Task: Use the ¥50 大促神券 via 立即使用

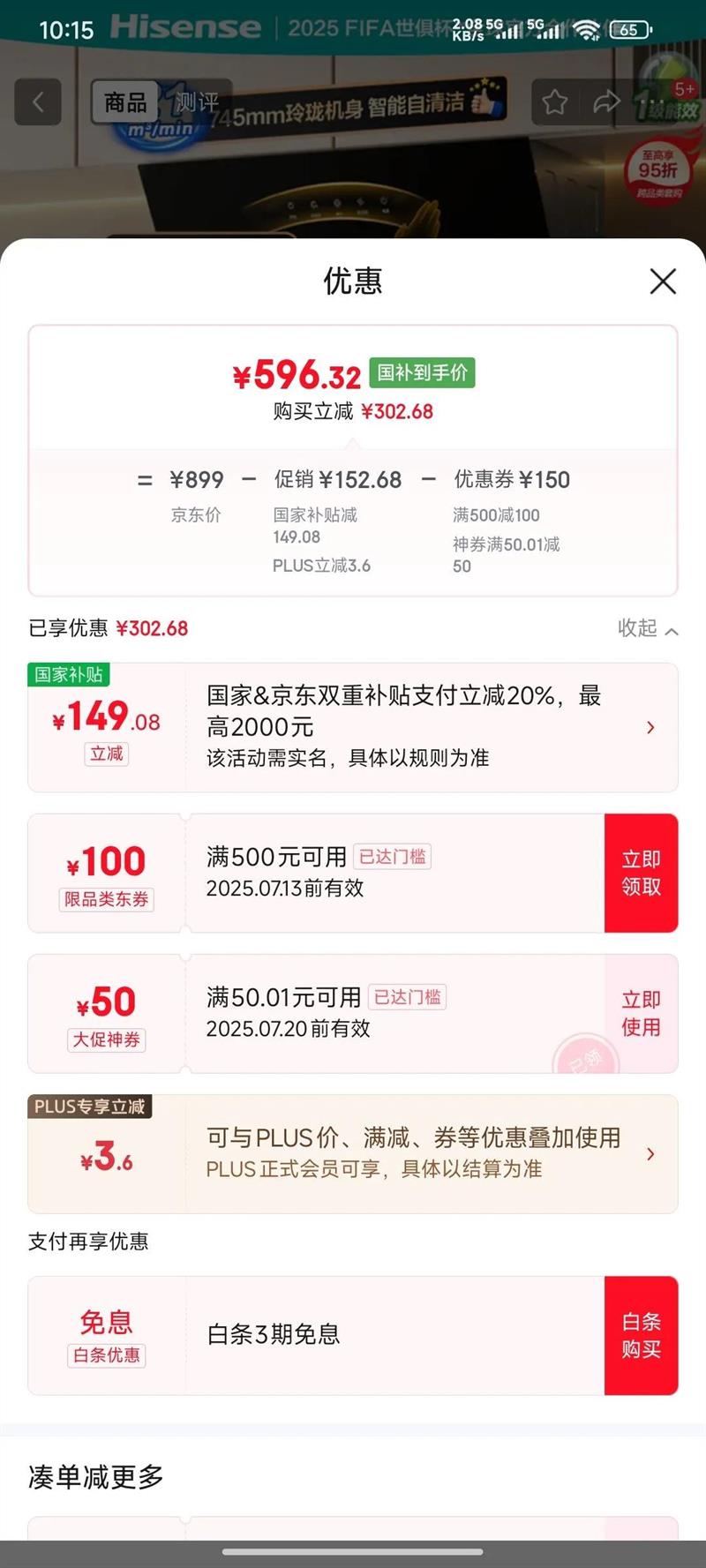Action: coord(641,1013)
